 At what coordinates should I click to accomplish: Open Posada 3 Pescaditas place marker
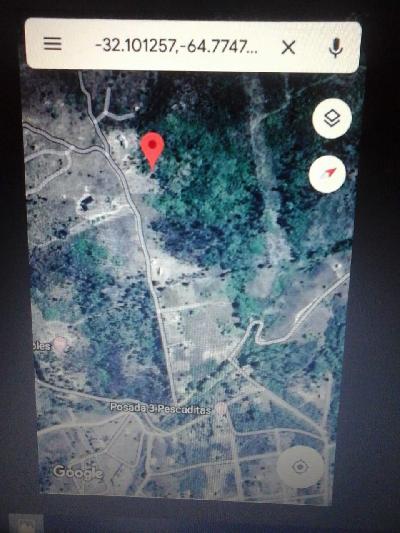pos(222,409)
